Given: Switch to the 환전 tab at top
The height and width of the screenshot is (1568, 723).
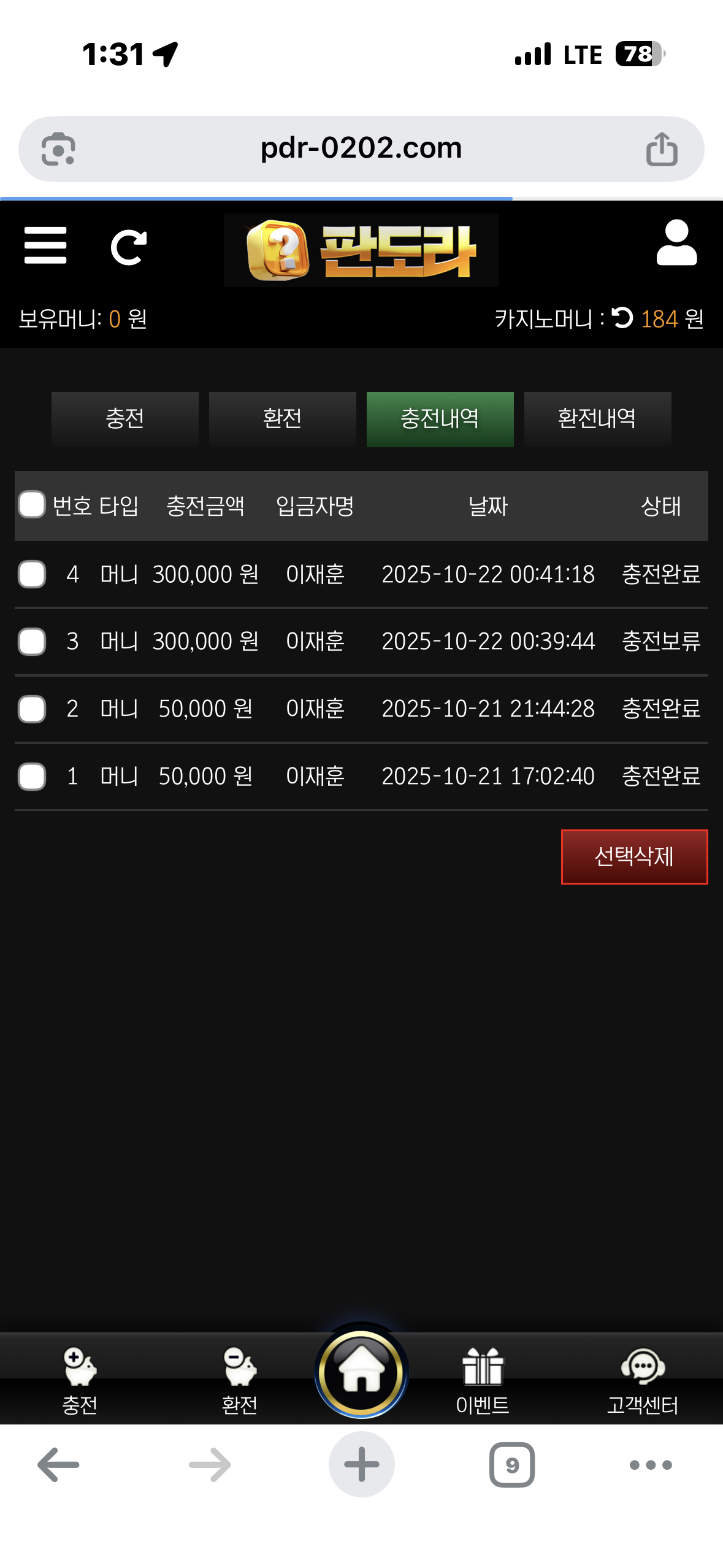Looking at the screenshot, I should (x=282, y=419).
